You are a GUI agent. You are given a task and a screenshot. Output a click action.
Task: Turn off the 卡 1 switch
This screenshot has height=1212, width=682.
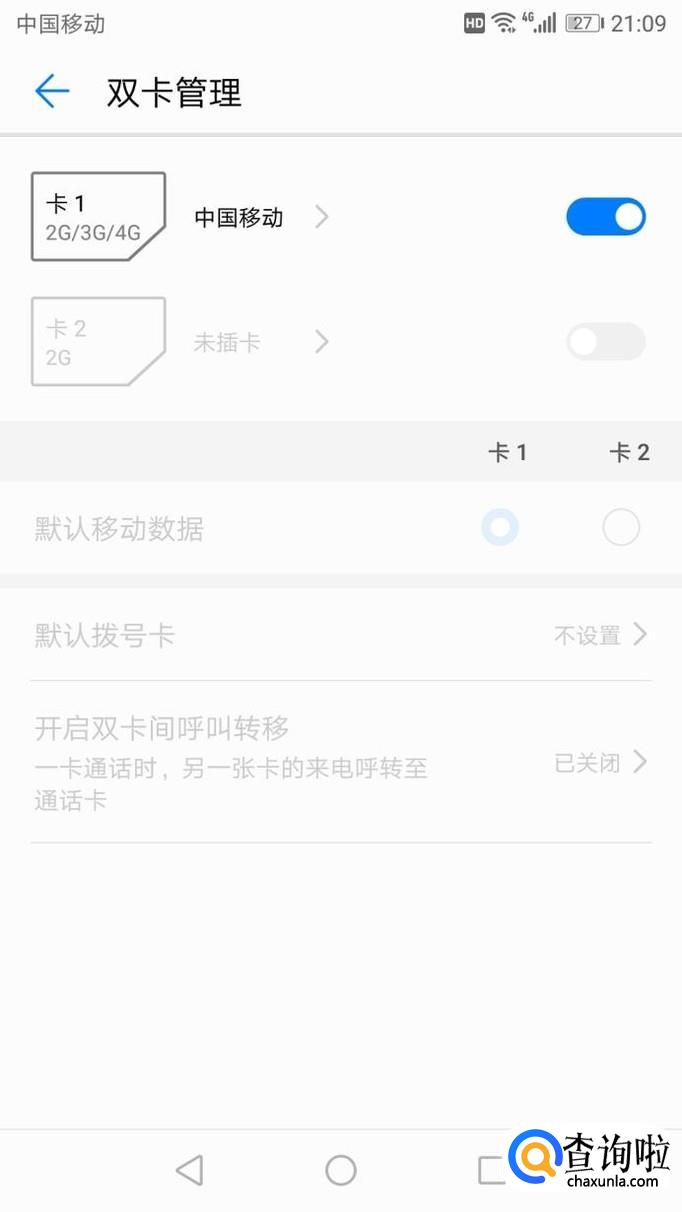tap(605, 217)
